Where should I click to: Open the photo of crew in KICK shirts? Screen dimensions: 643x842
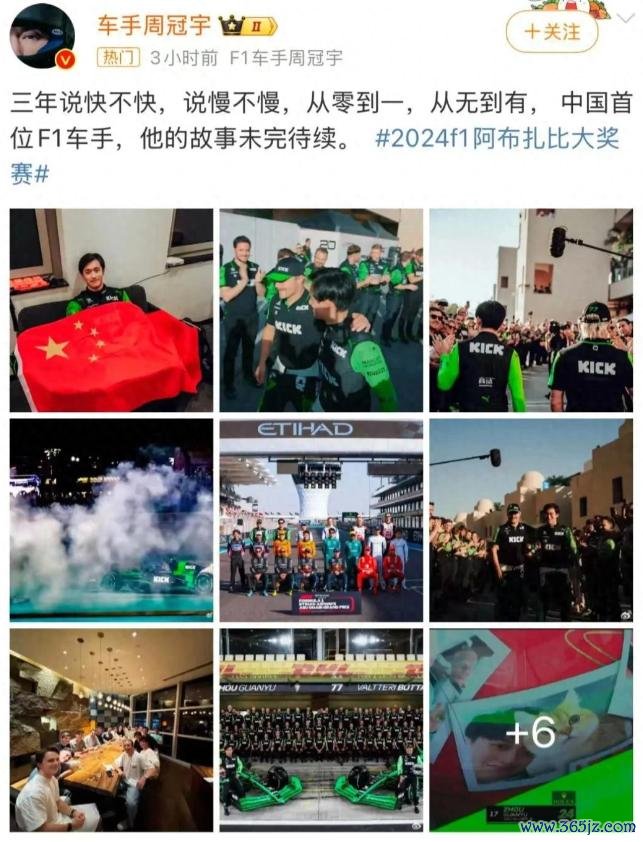(531, 310)
